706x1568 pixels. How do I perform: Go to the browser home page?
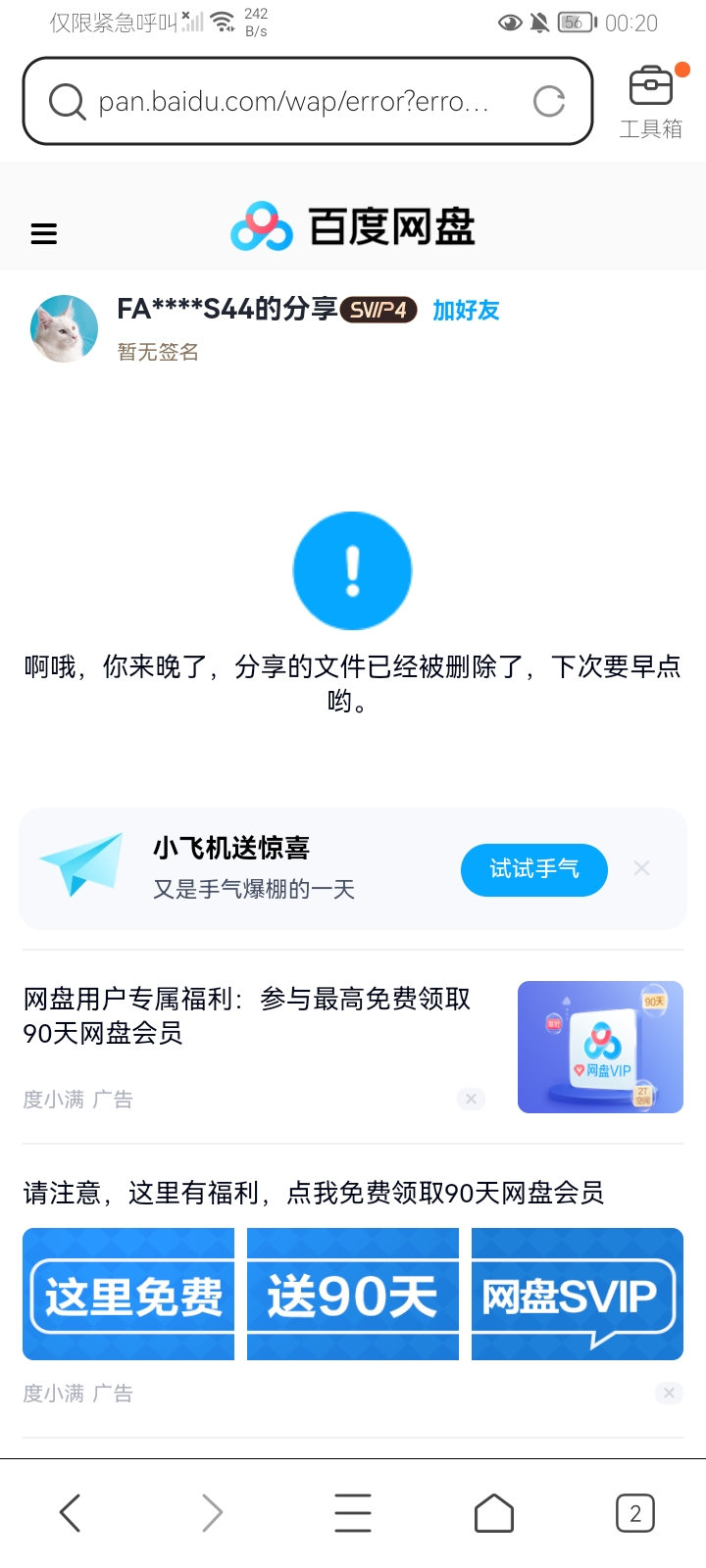(x=494, y=1513)
